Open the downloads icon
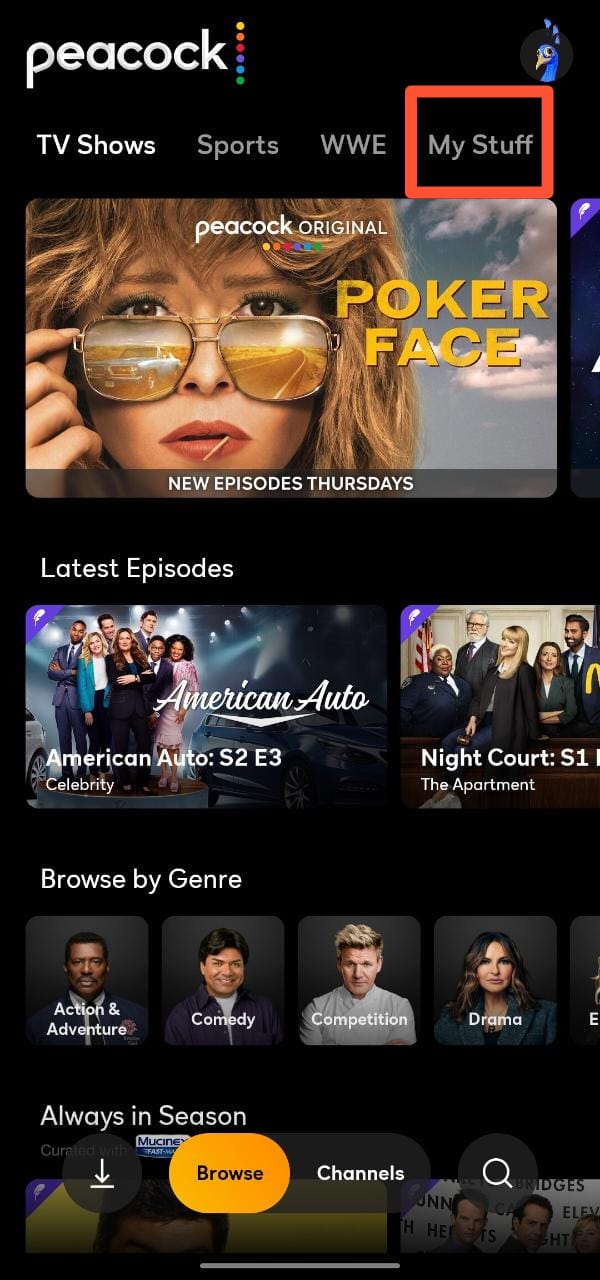The width and height of the screenshot is (600, 1280). point(102,1174)
